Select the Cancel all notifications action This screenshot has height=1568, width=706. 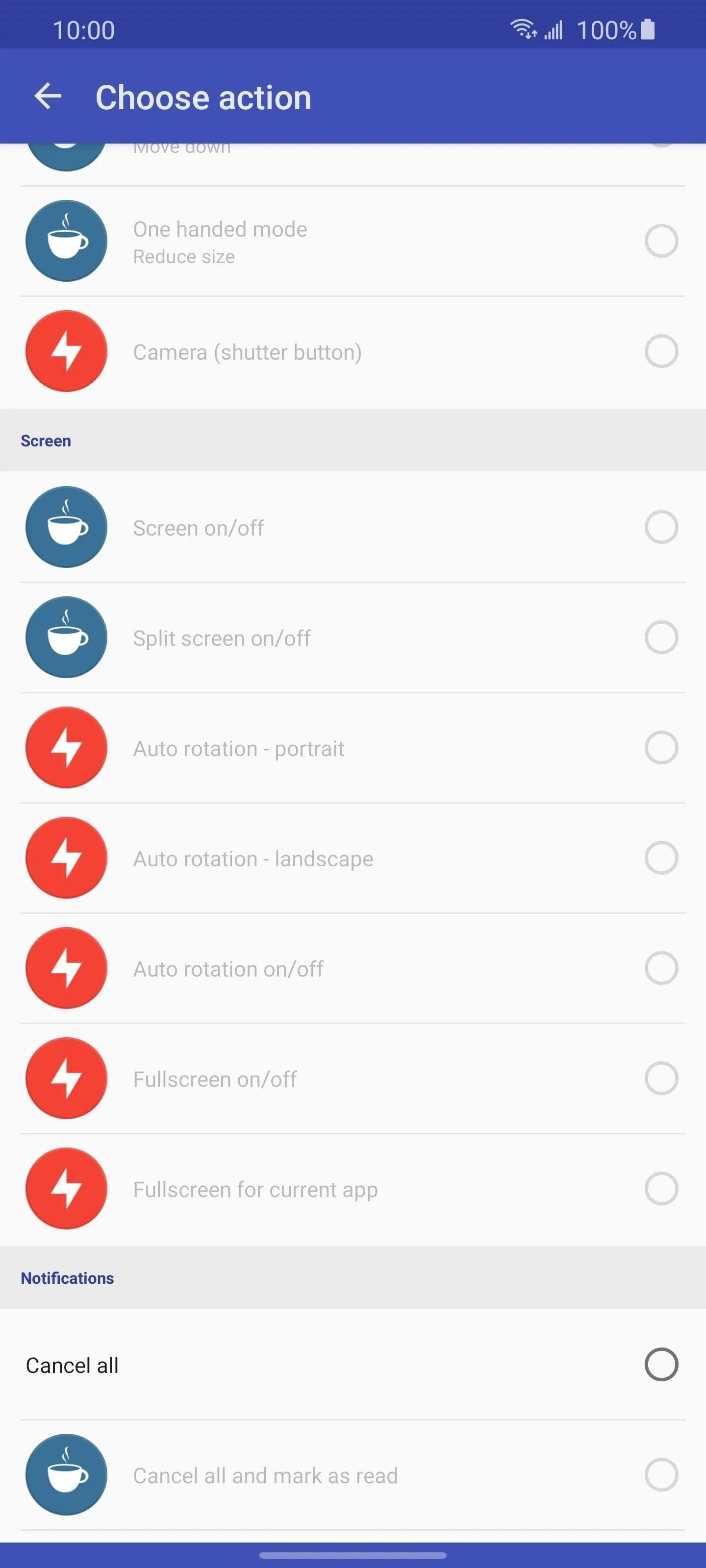tap(353, 1365)
